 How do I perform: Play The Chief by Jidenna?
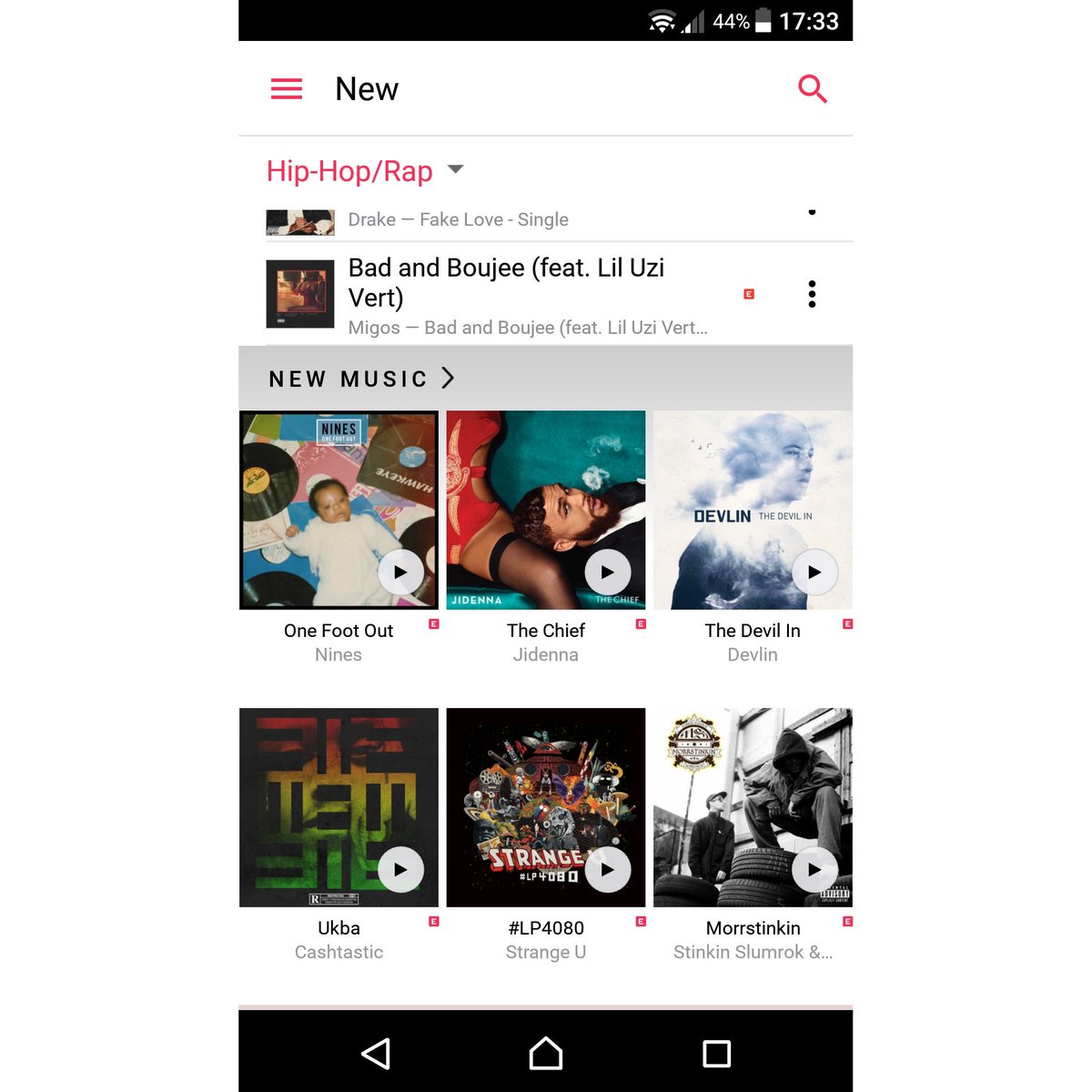click(607, 572)
